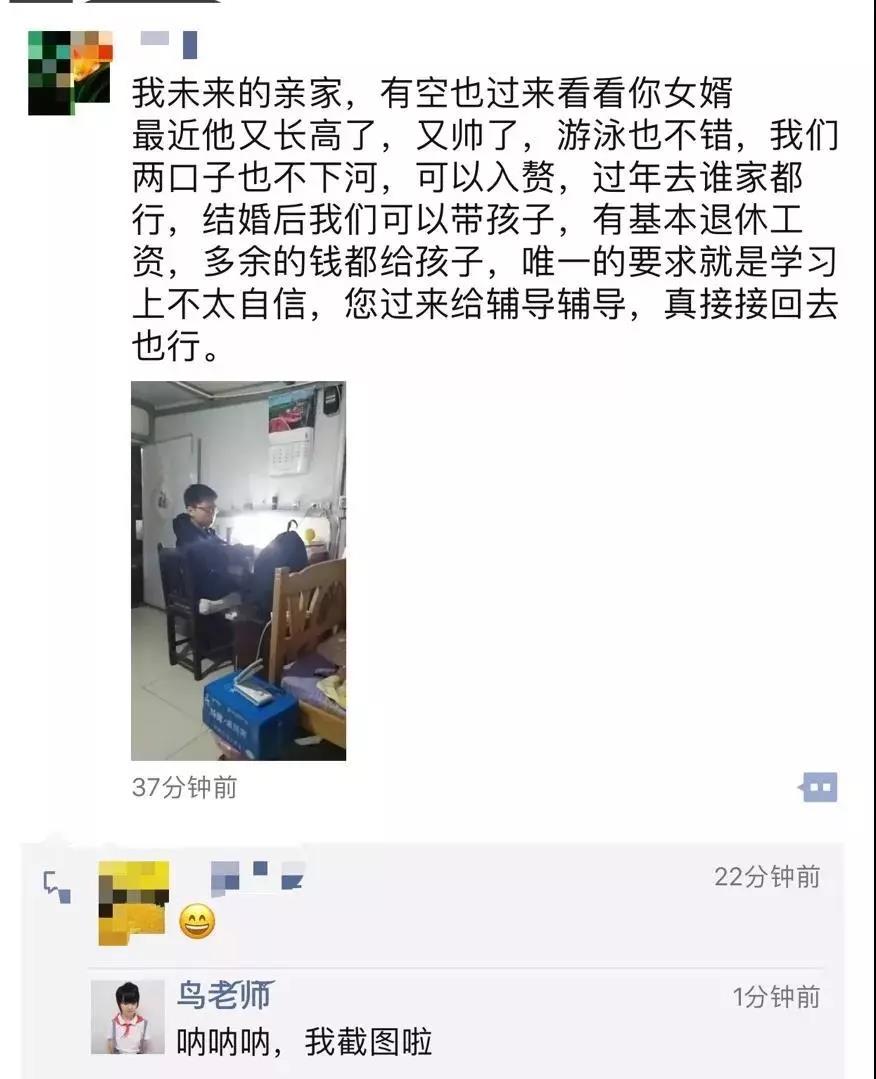Reply to 鸟老师's comment 呐呐呐，我截图啦

click(x=304, y=1043)
